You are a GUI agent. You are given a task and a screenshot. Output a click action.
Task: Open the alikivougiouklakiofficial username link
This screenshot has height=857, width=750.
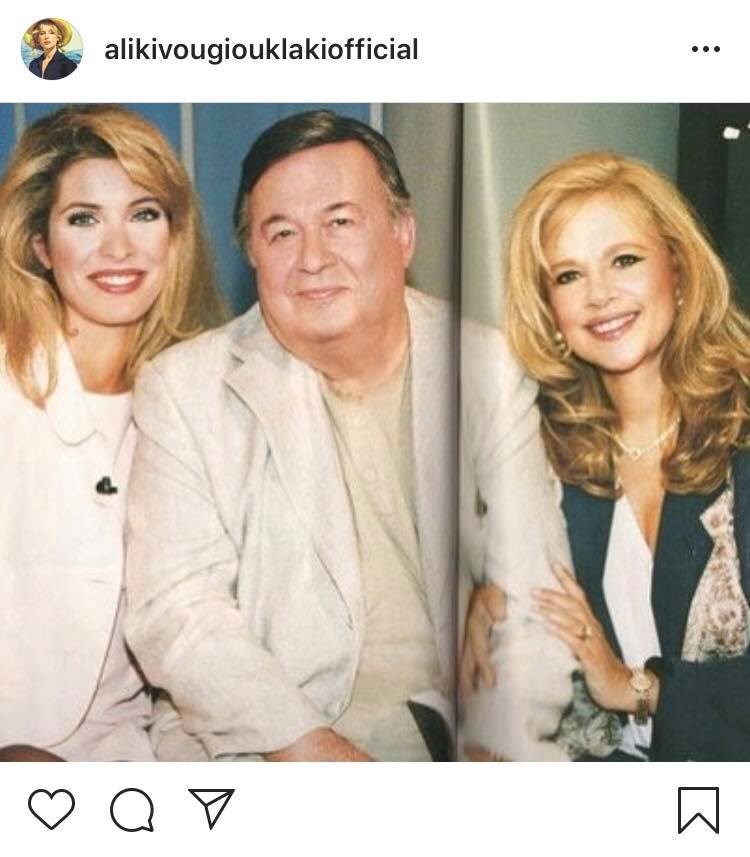pyautogui.click(x=261, y=49)
